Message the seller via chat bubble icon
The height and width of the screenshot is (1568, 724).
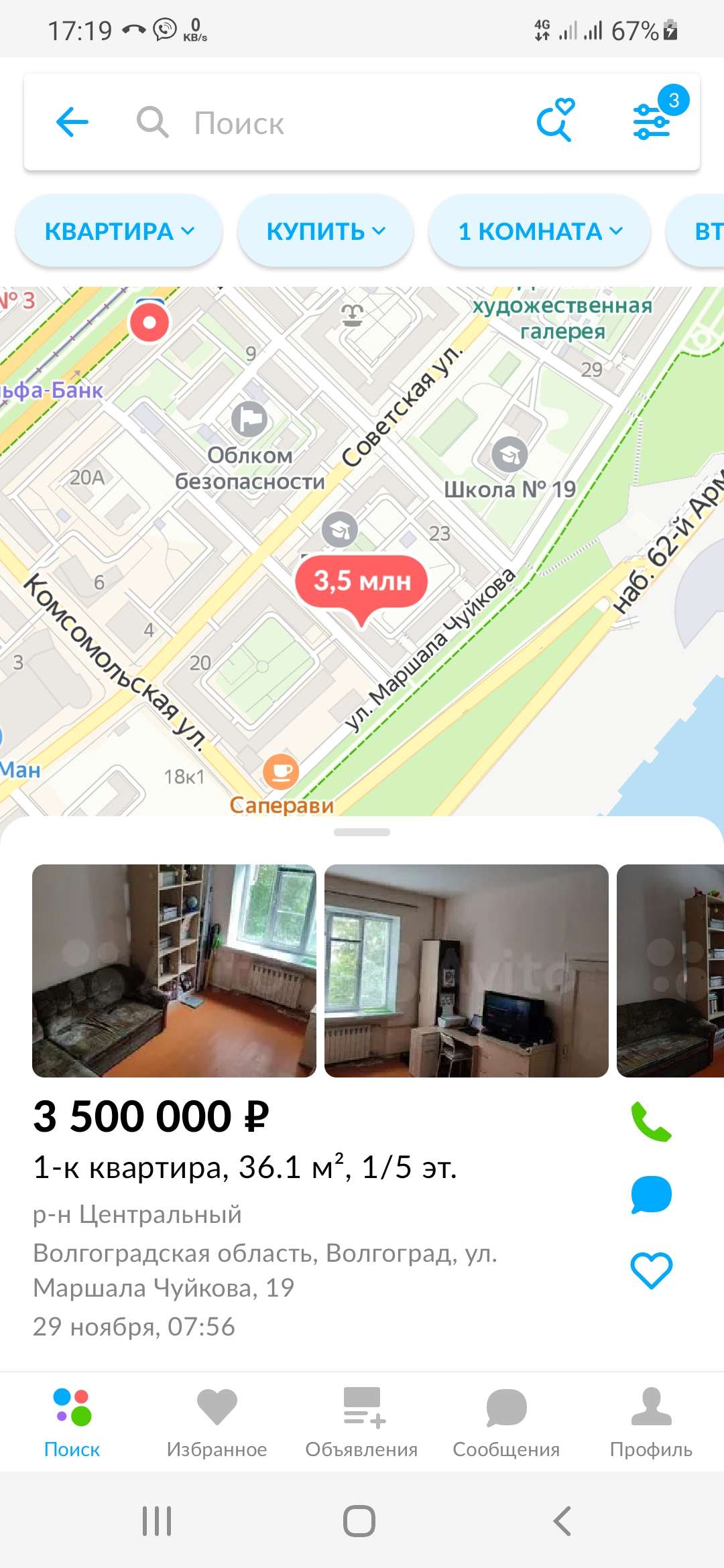point(651,1195)
